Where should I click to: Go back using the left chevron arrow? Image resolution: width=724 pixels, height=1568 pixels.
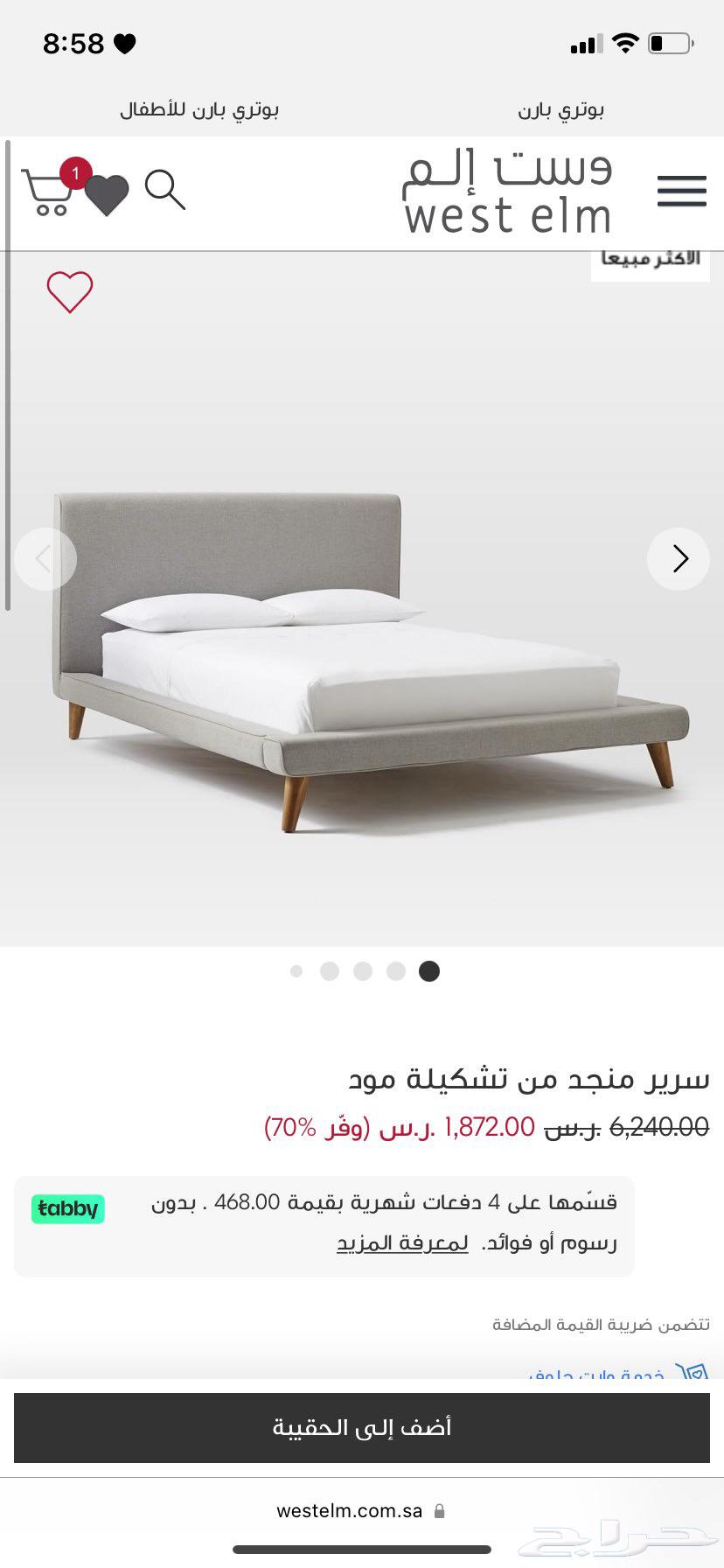[45, 558]
